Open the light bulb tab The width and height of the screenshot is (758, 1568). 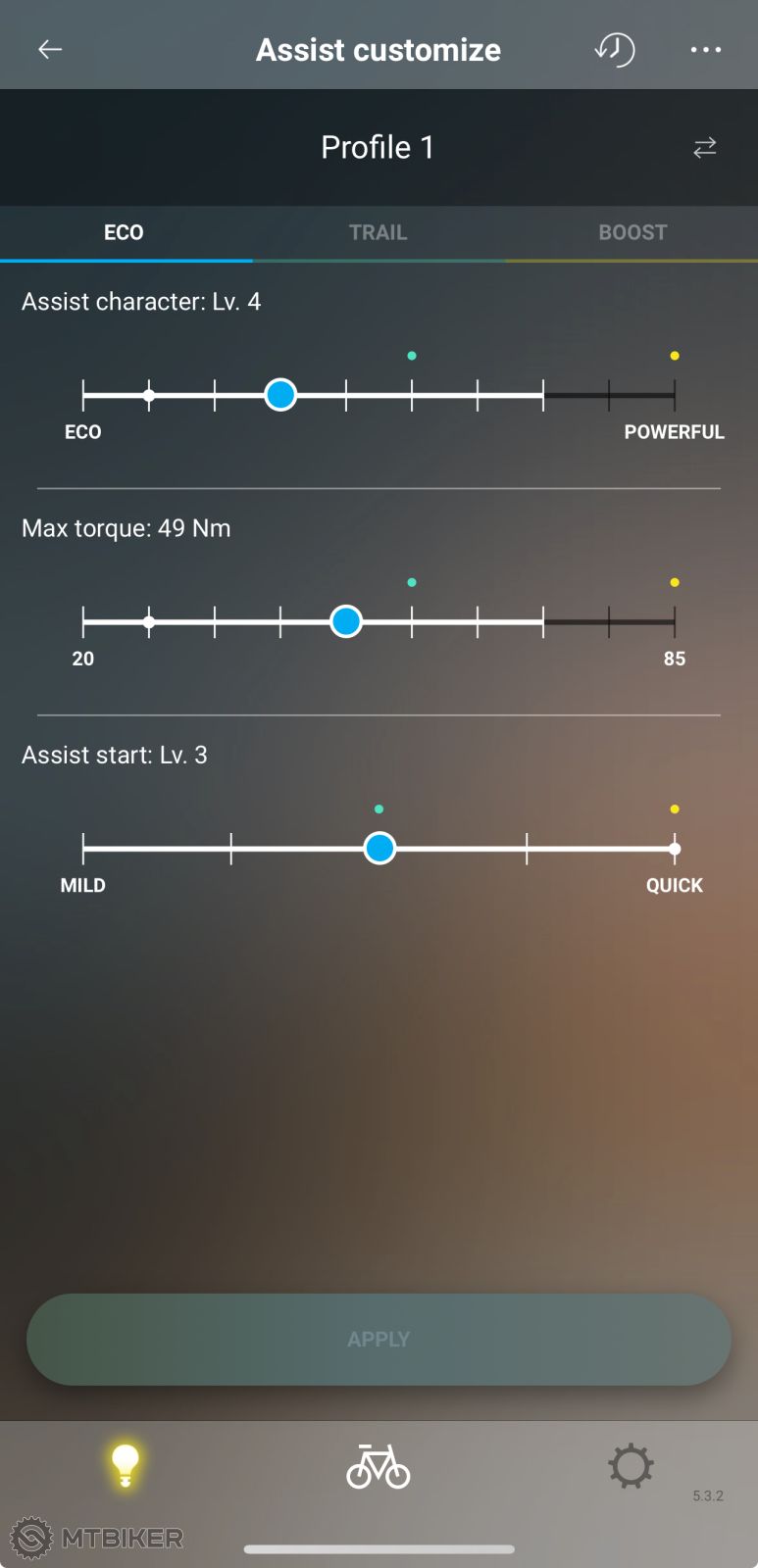[126, 1466]
